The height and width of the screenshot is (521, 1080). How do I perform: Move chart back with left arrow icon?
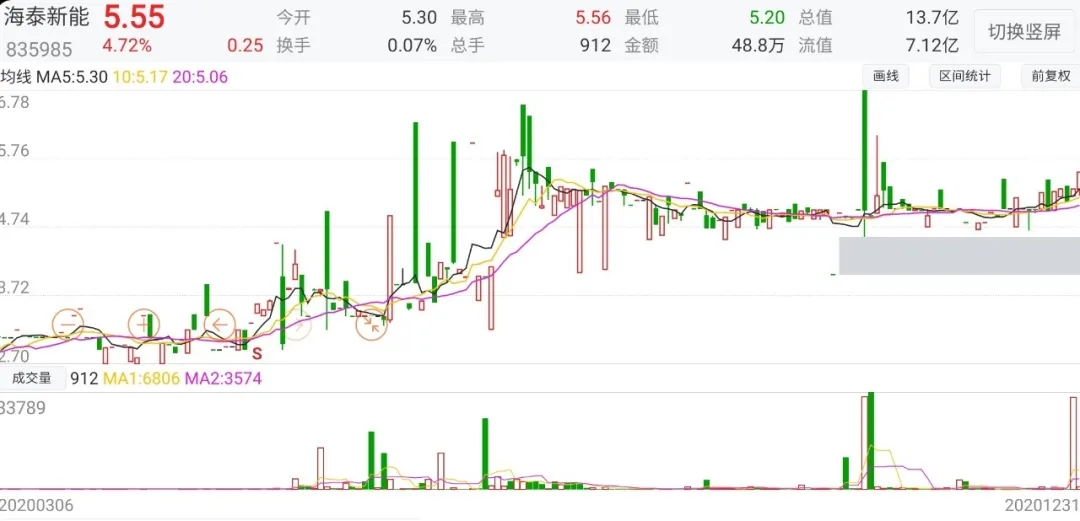click(x=219, y=324)
